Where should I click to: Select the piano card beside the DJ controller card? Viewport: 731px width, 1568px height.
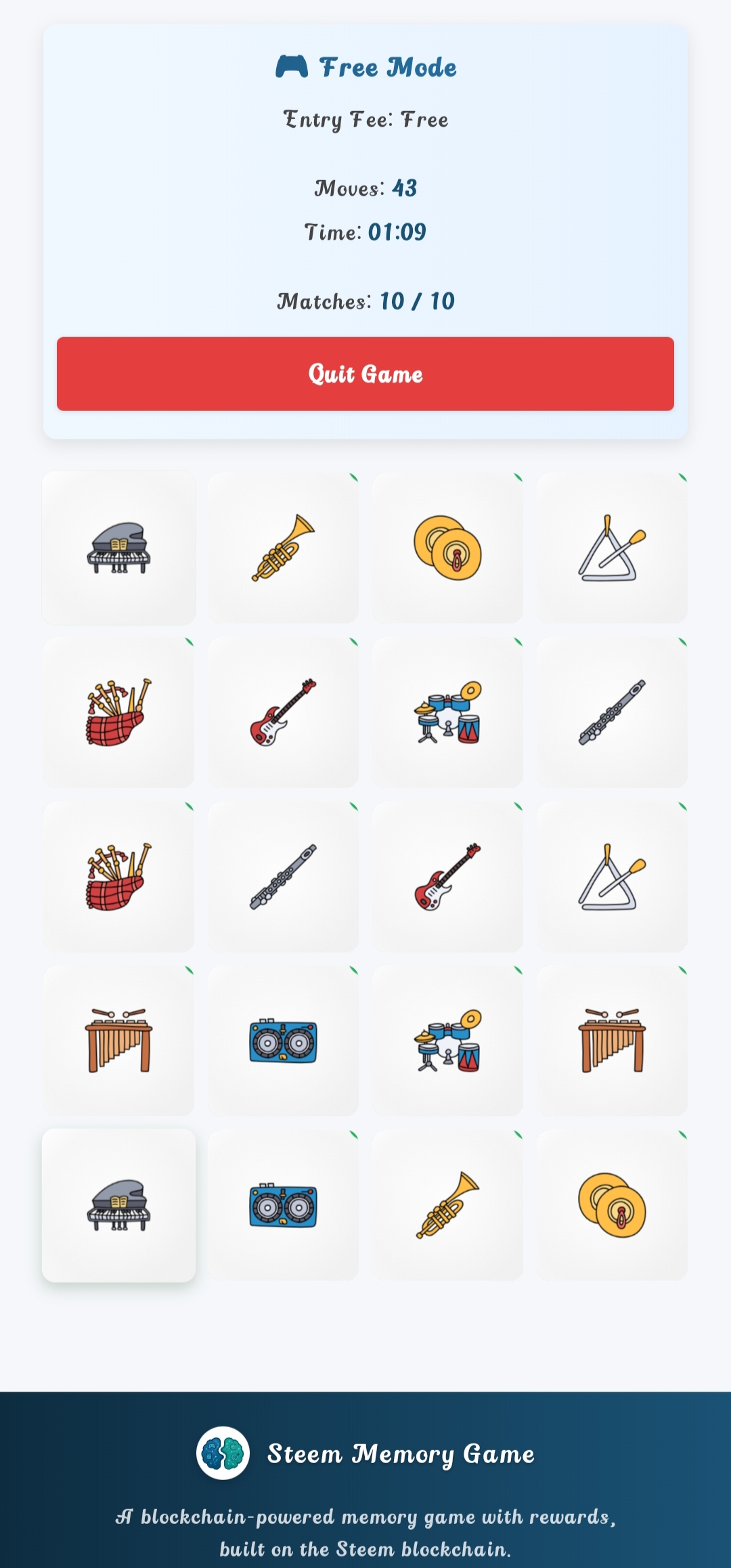[119, 1205]
